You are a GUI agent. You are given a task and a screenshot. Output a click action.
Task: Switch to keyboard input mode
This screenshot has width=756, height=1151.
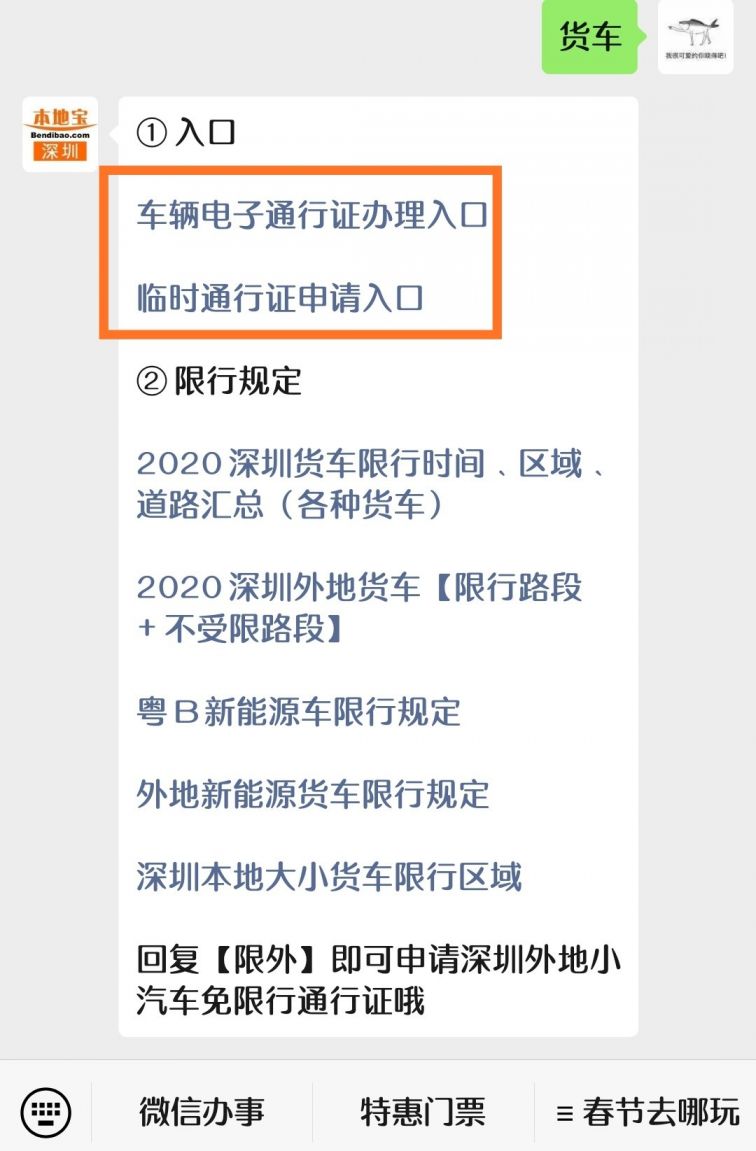pos(45,1111)
